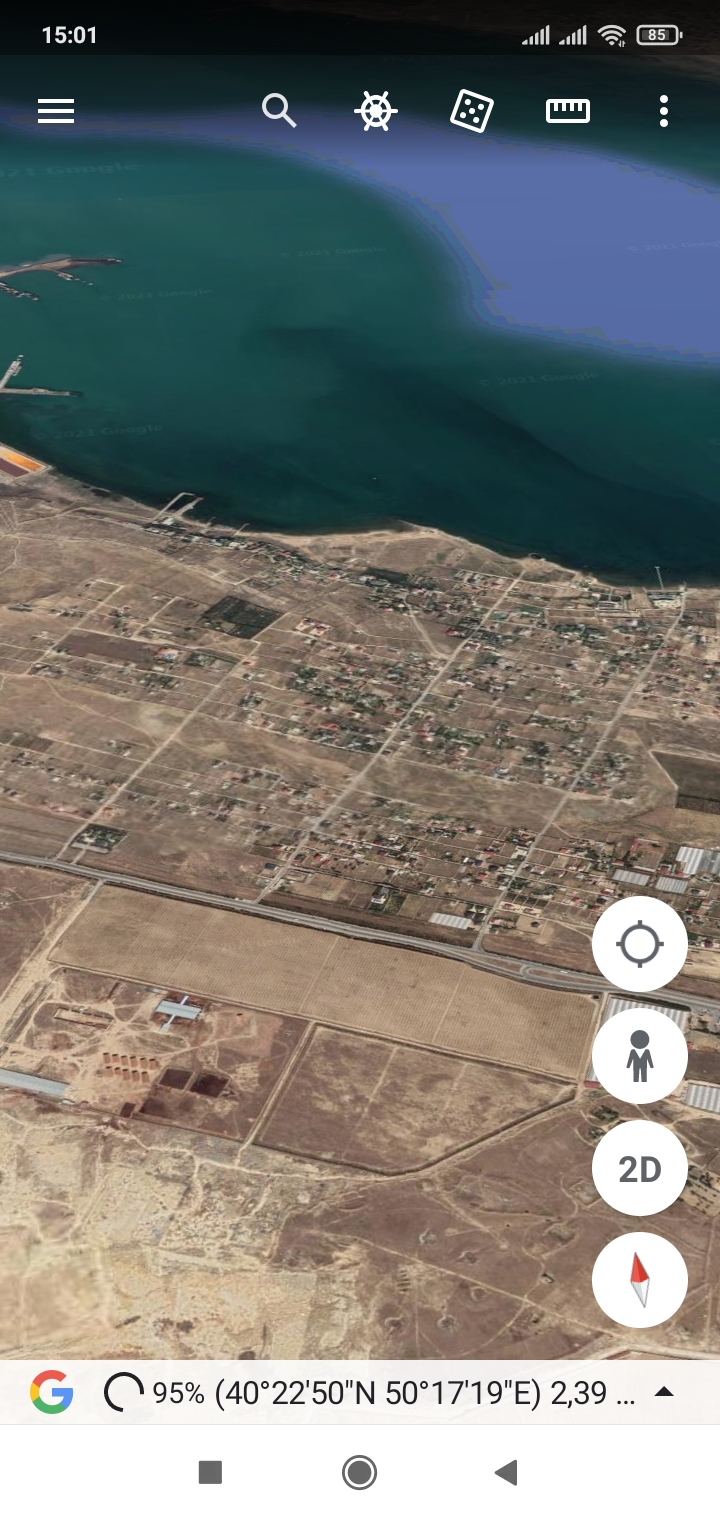This screenshot has width=720, height=1520.
Task: Open Voyager ship wheel icon
Action: click(376, 110)
